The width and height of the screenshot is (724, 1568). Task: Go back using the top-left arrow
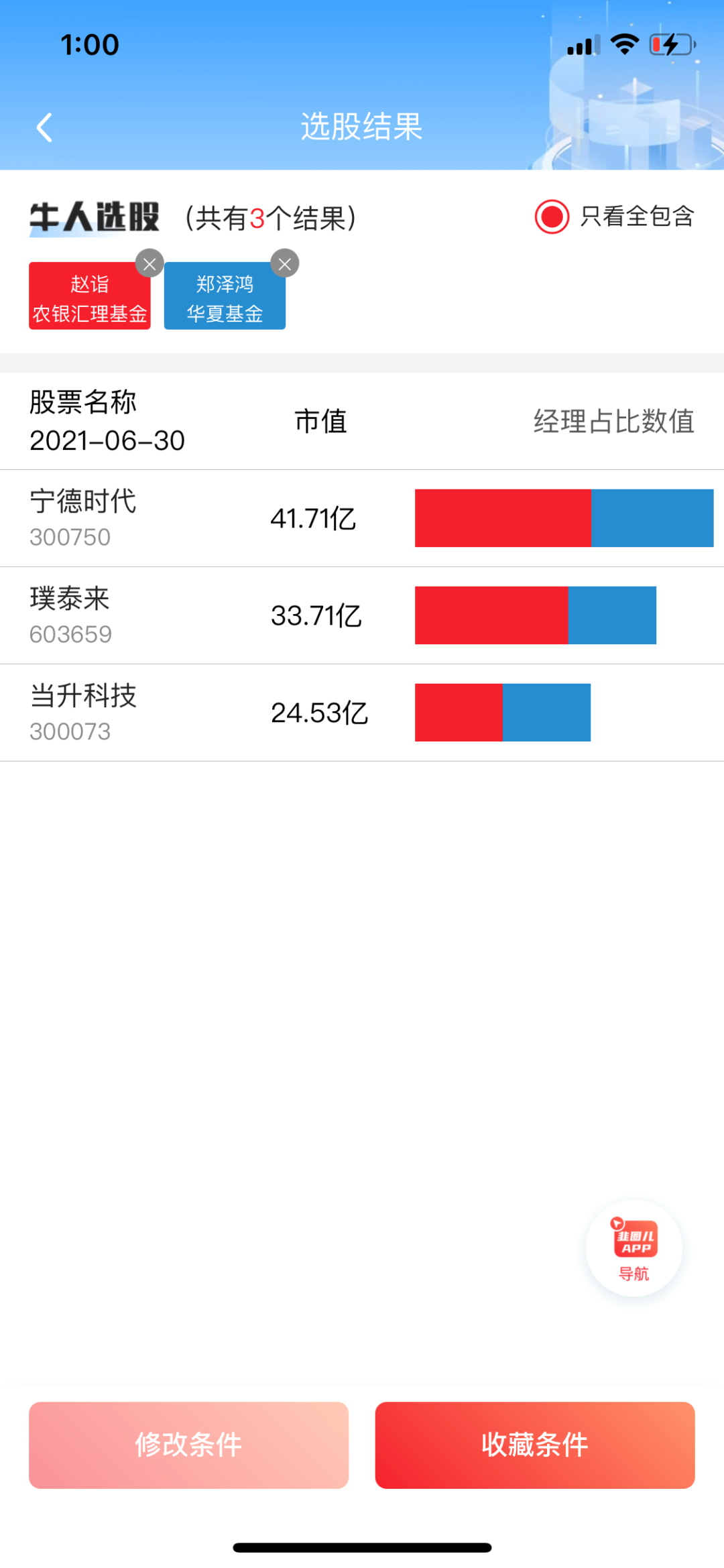click(x=44, y=127)
